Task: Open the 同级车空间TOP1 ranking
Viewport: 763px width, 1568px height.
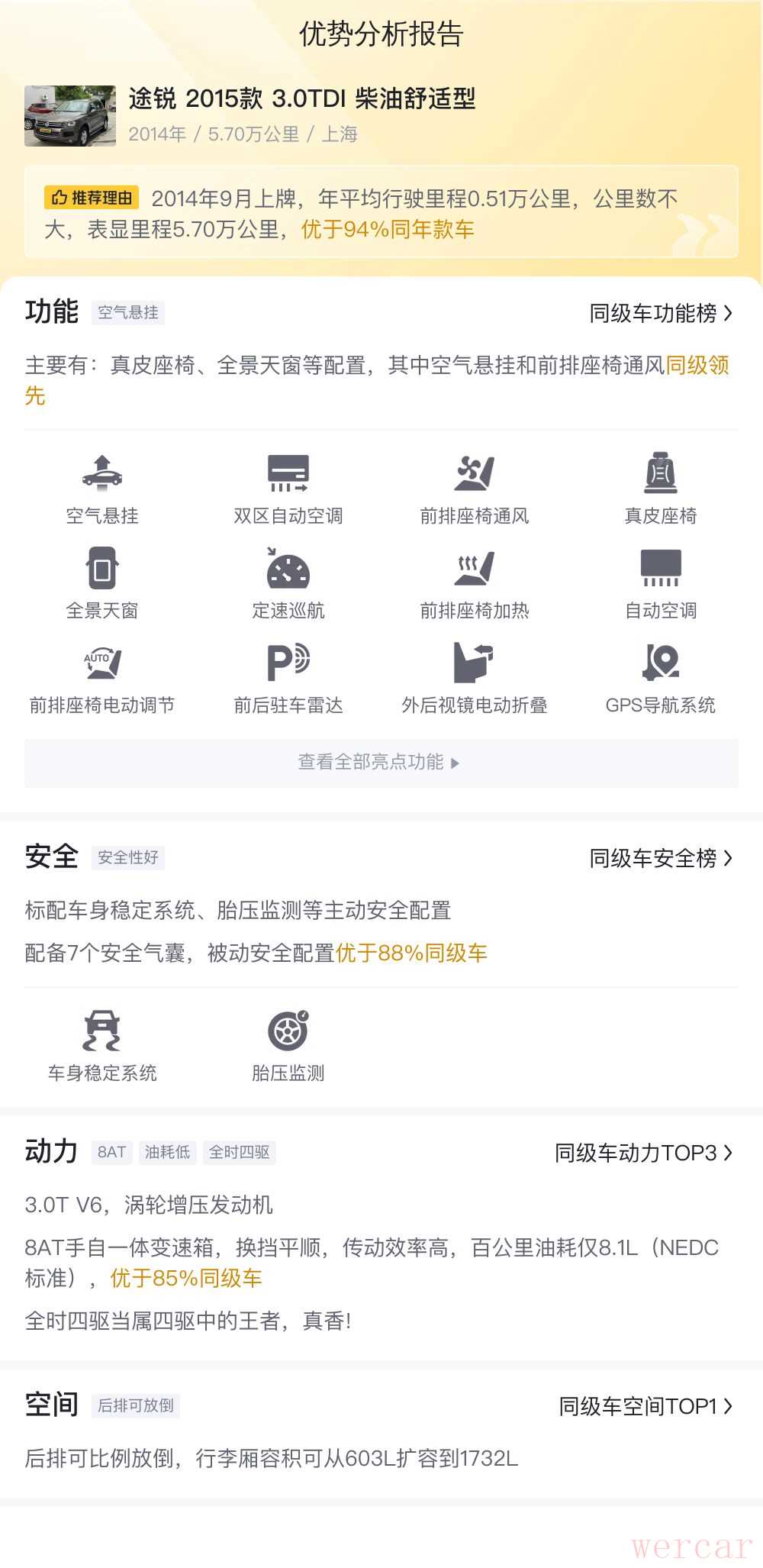Action: click(645, 1405)
